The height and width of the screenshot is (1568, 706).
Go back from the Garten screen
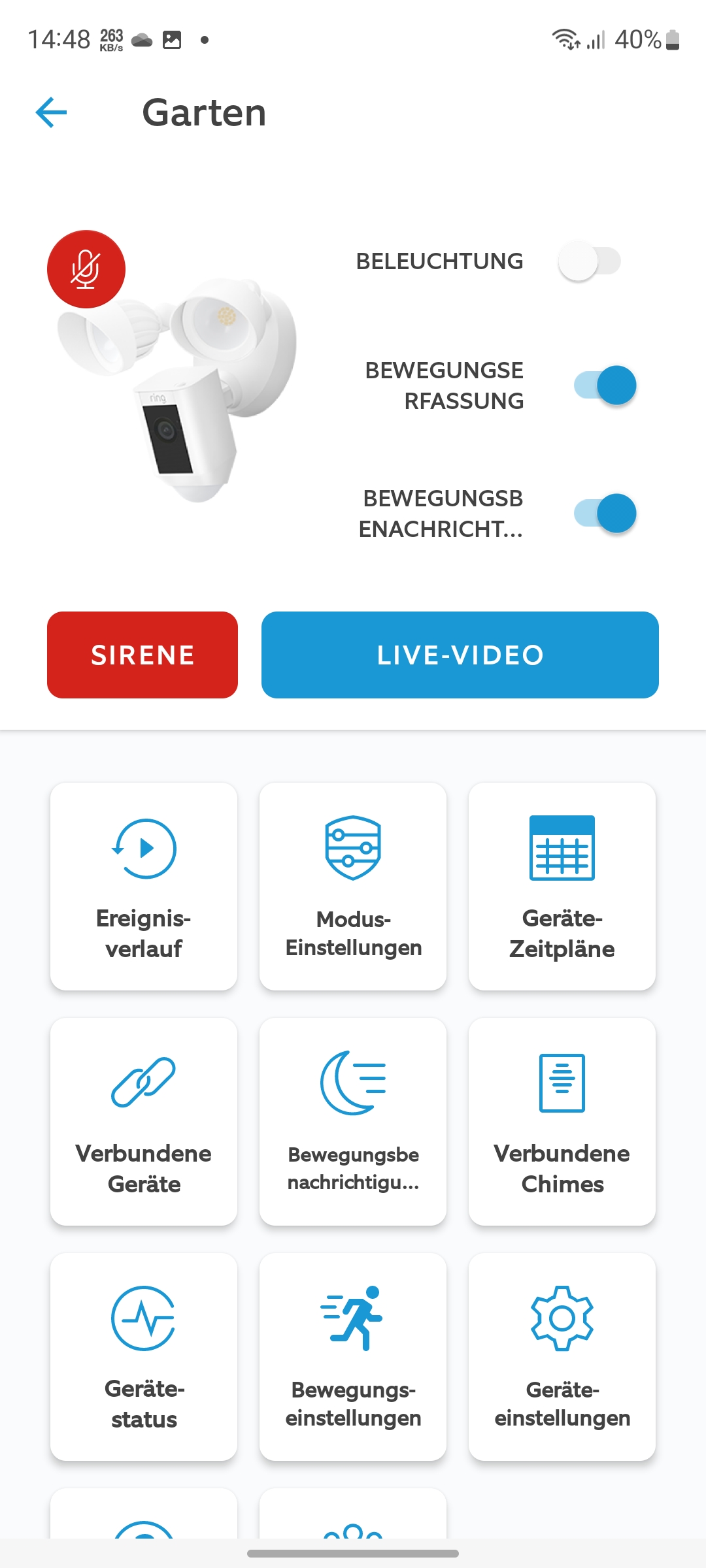point(51,112)
